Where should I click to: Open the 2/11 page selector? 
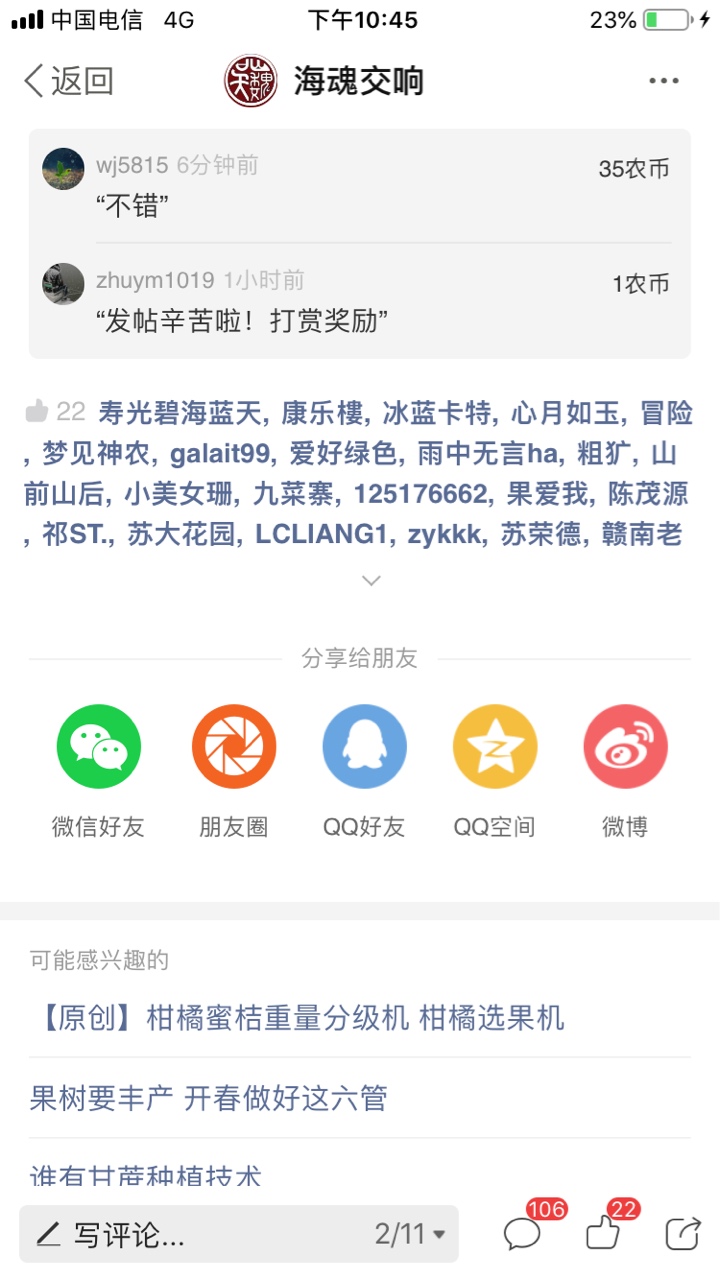coord(410,1234)
